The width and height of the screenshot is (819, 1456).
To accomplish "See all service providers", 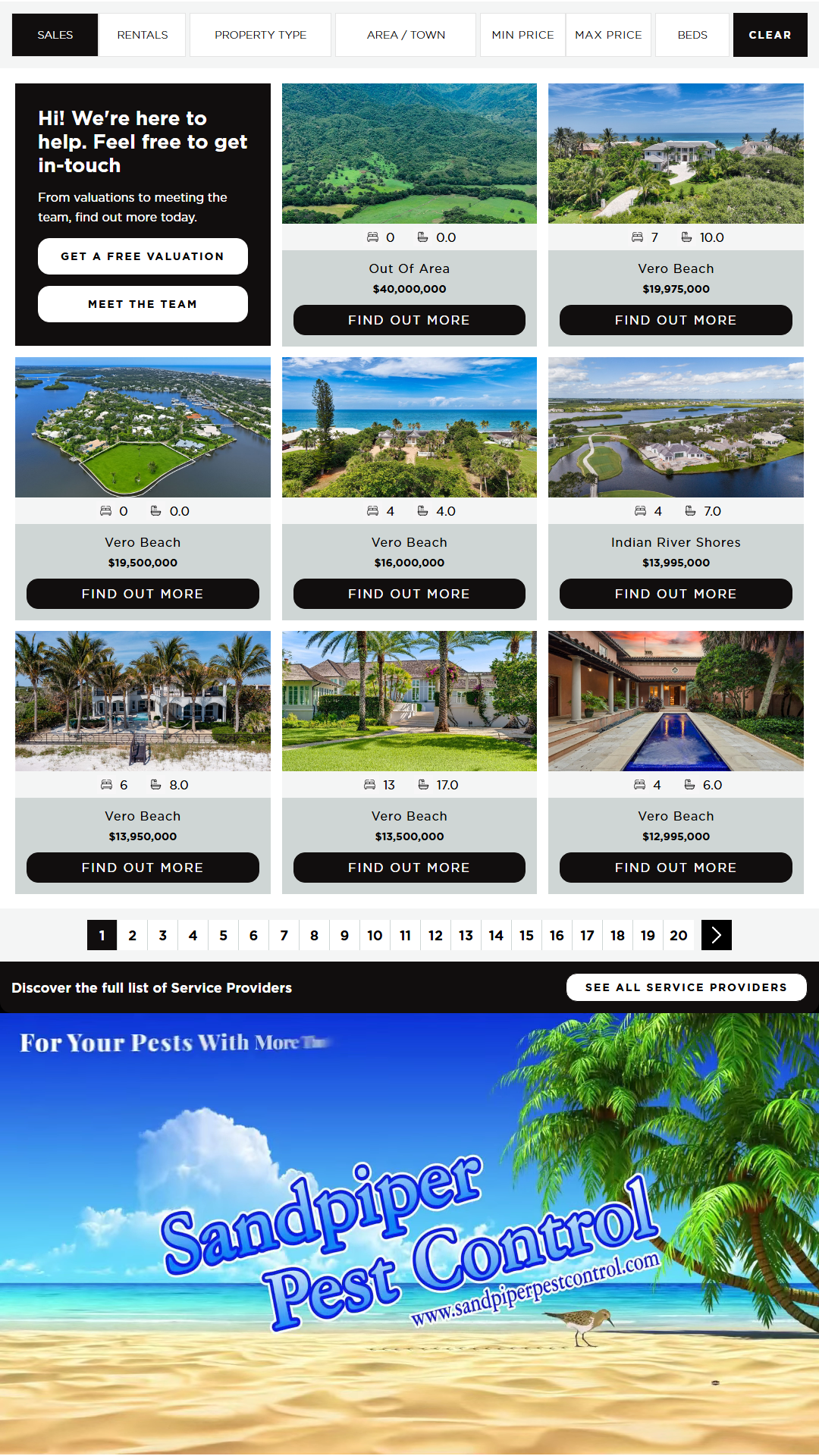I will click(686, 987).
